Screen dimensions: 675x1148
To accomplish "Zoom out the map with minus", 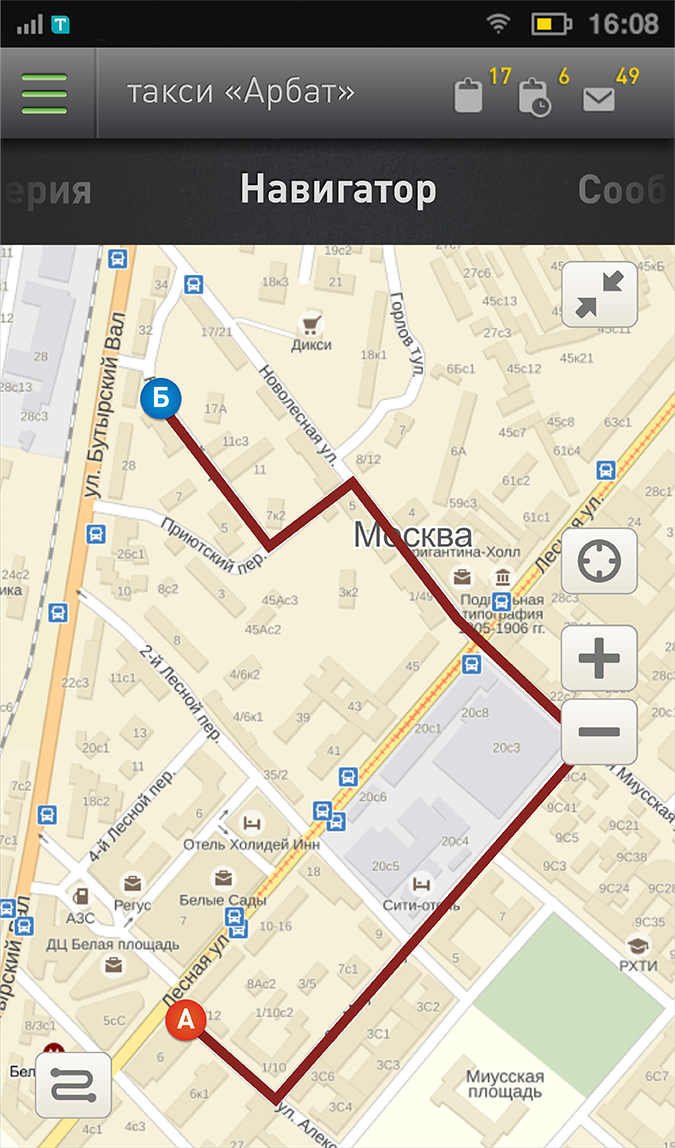I will (599, 731).
